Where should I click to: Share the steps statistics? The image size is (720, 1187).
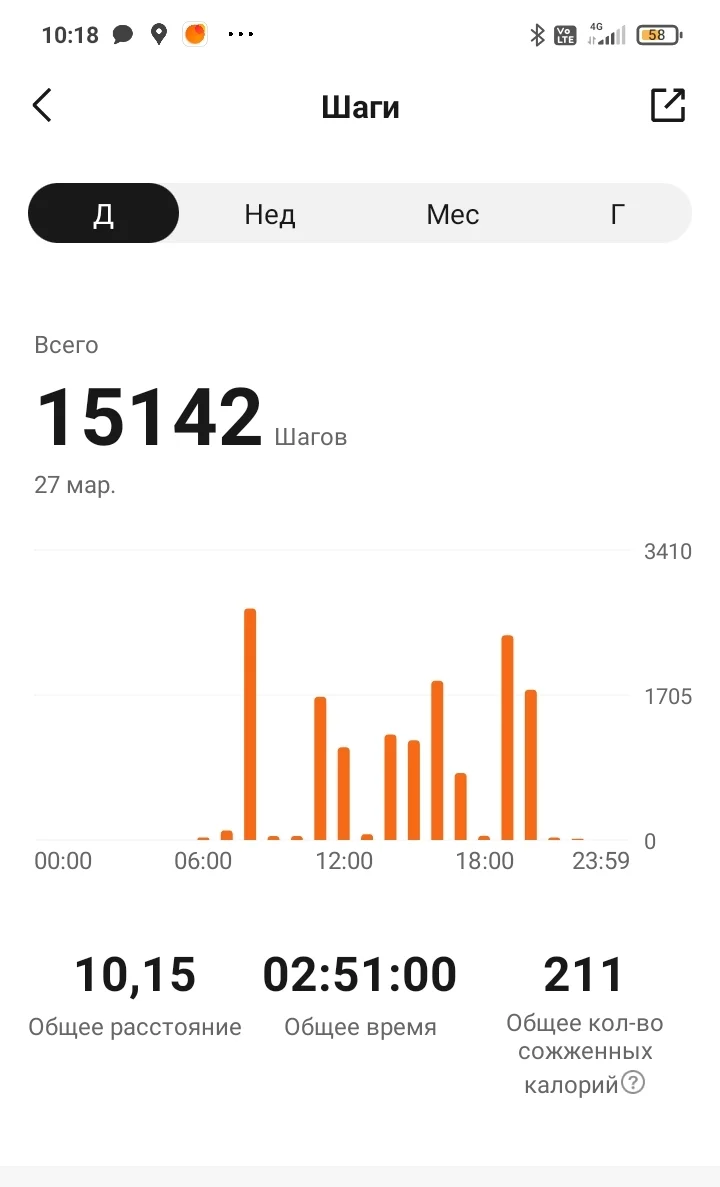click(x=668, y=105)
